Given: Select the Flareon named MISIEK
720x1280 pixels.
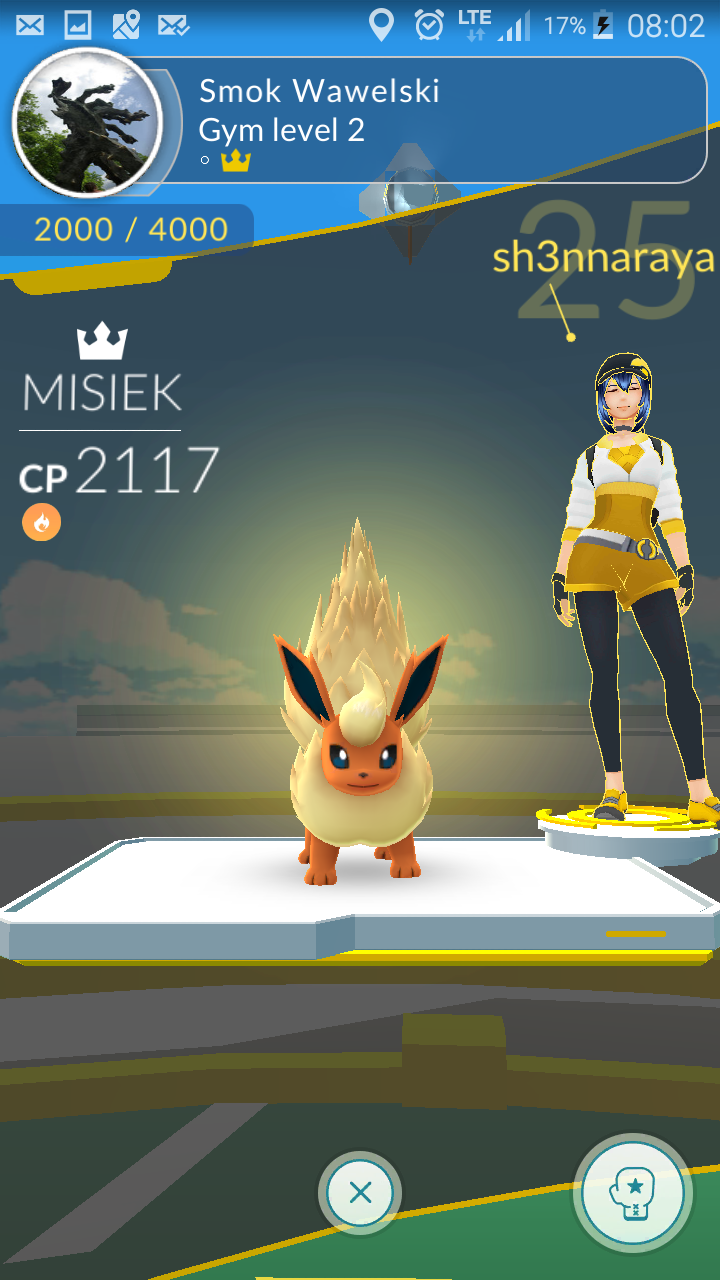Looking at the screenshot, I should point(361,705).
